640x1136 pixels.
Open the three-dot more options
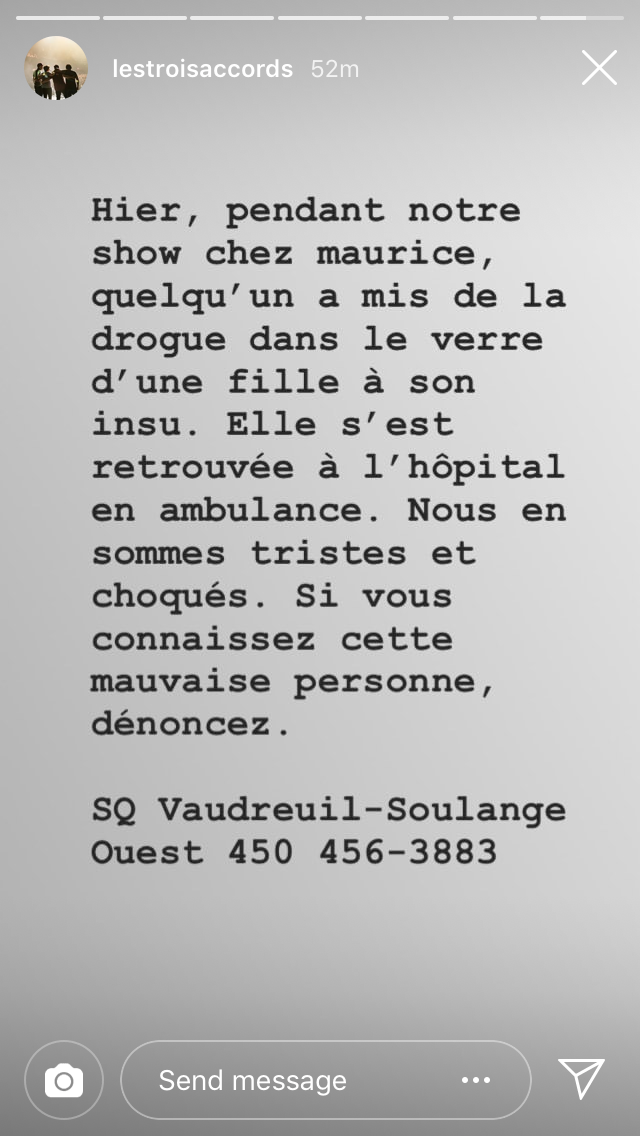click(476, 1080)
